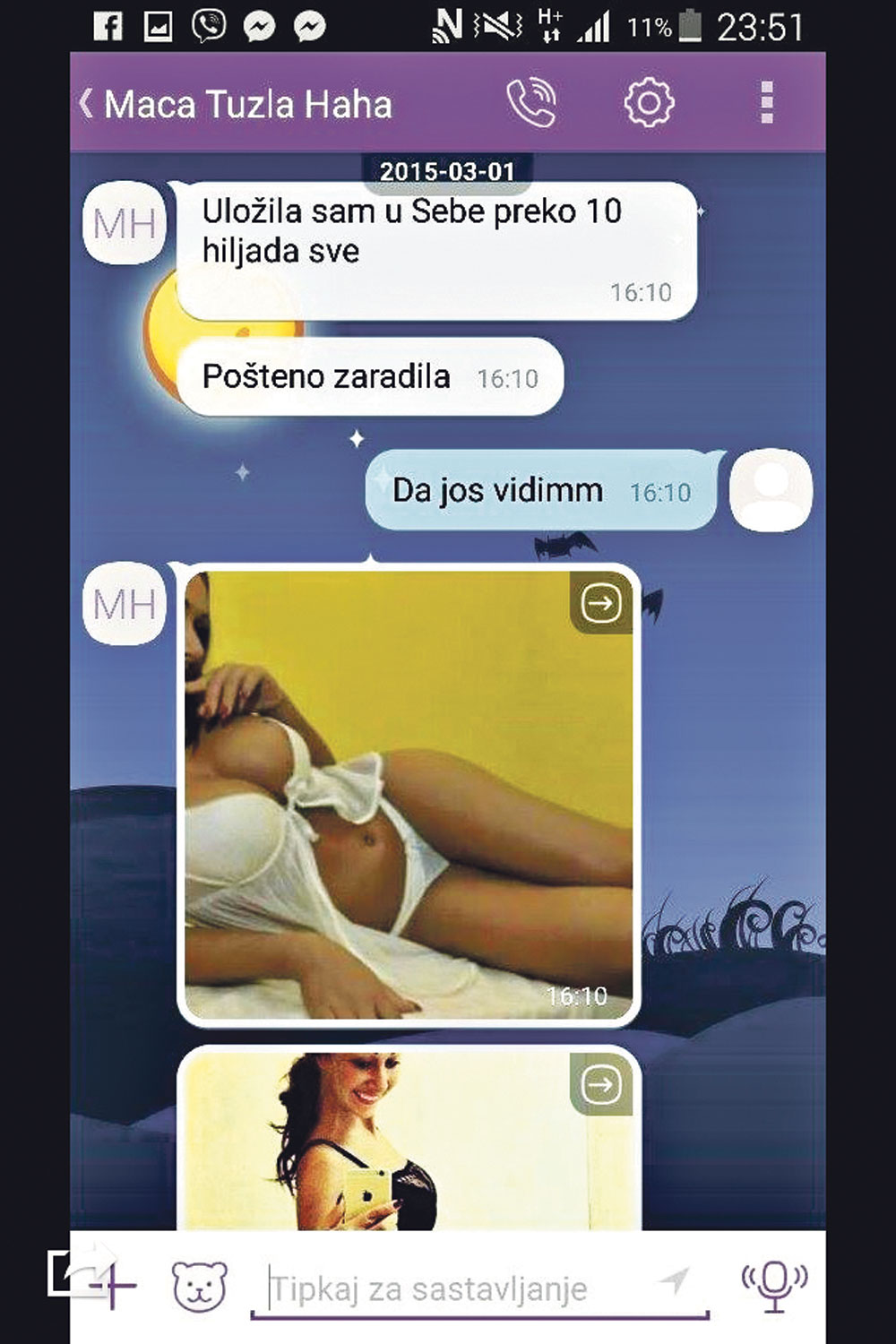
Task: Forward the first received photo
Action: pos(601,603)
